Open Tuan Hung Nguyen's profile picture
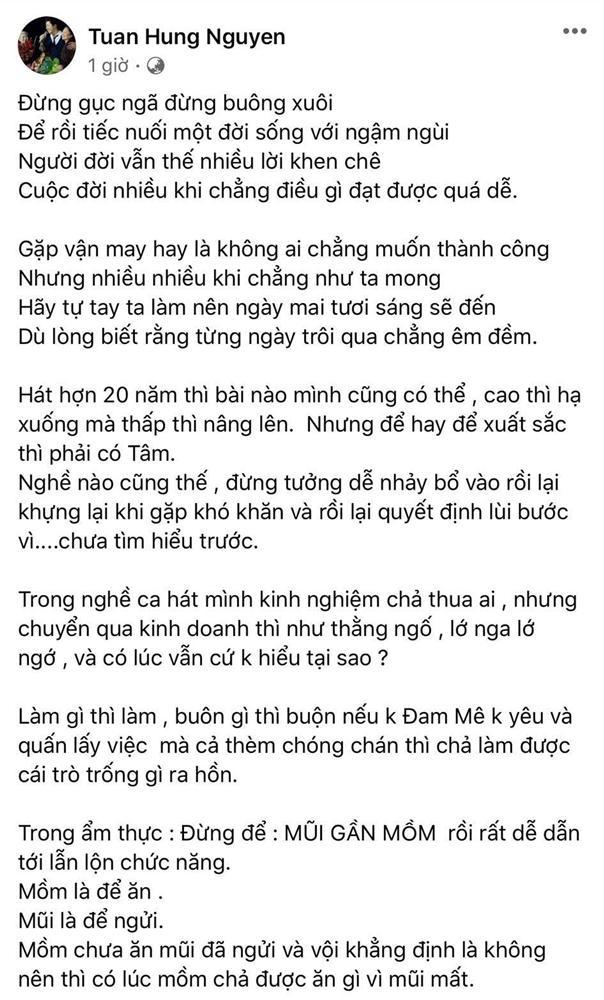Image resolution: width=604 pixels, height=1000 pixels. coord(46,46)
